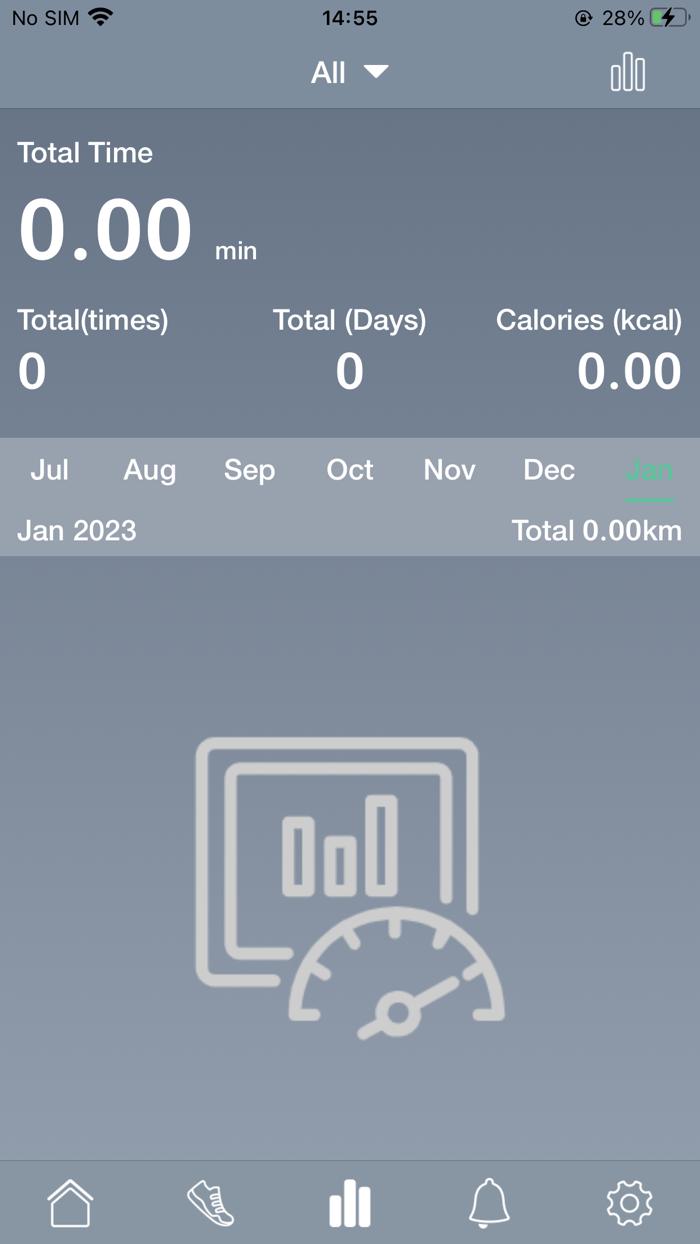Open the All activity type dropdown
This screenshot has height=1244, width=700.
point(349,73)
